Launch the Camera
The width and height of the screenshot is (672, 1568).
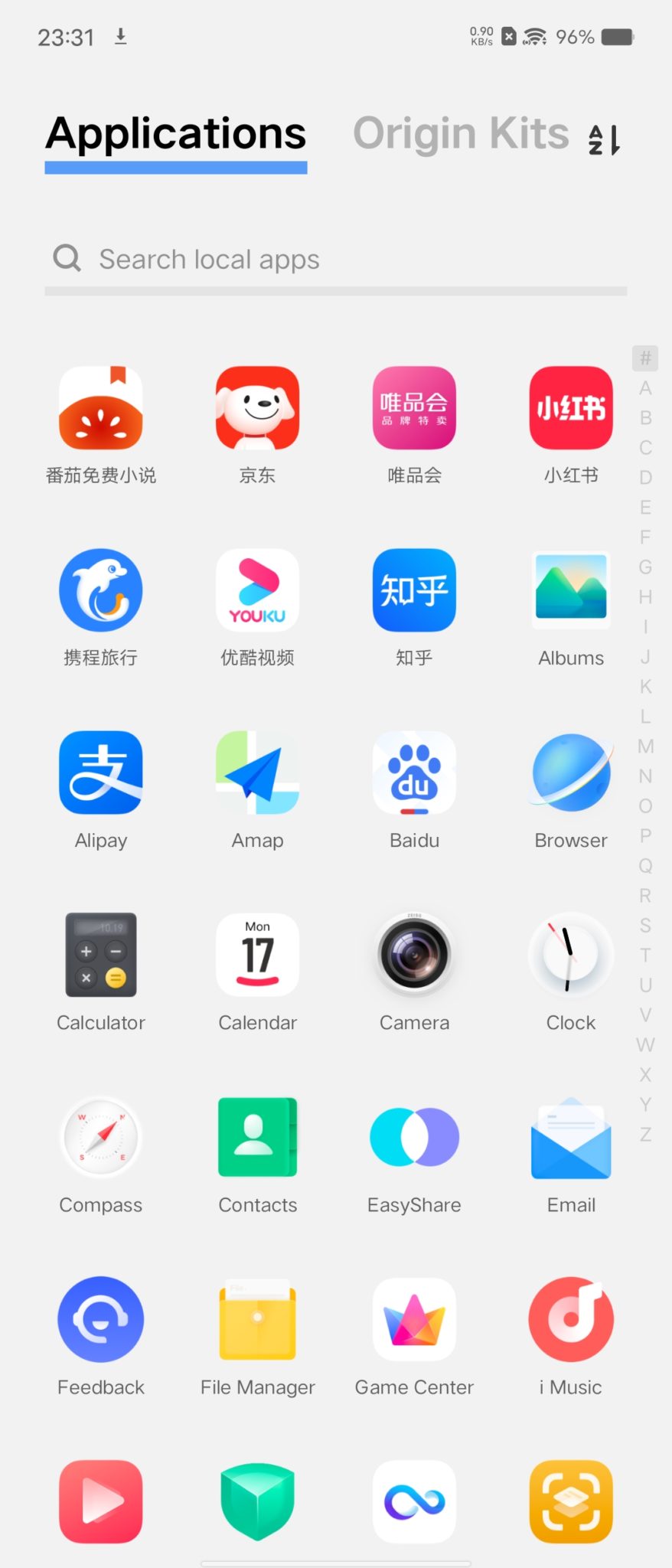pyautogui.click(x=414, y=955)
